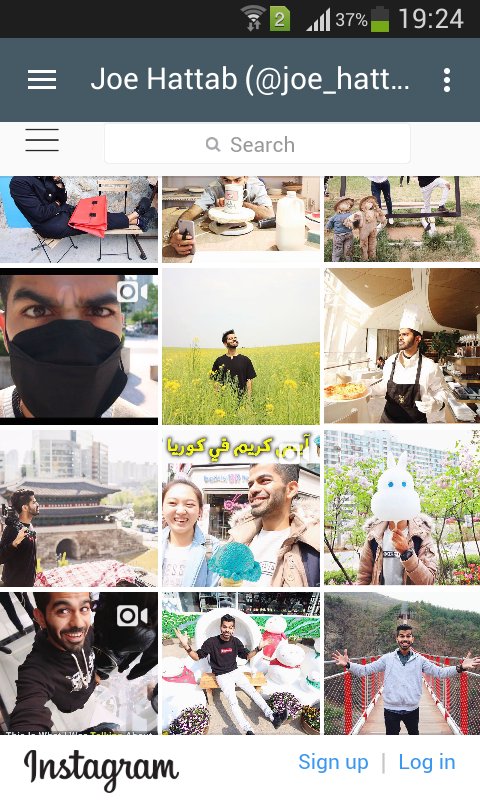Play the black hoodie selfie video
The image size is (480, 800).
point(79,663)
